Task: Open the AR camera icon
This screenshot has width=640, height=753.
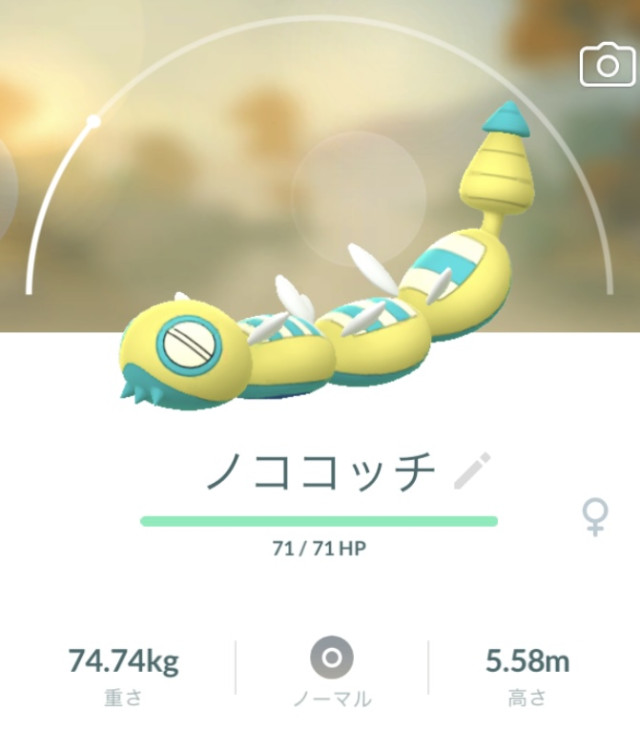Action: click(606, 66)
